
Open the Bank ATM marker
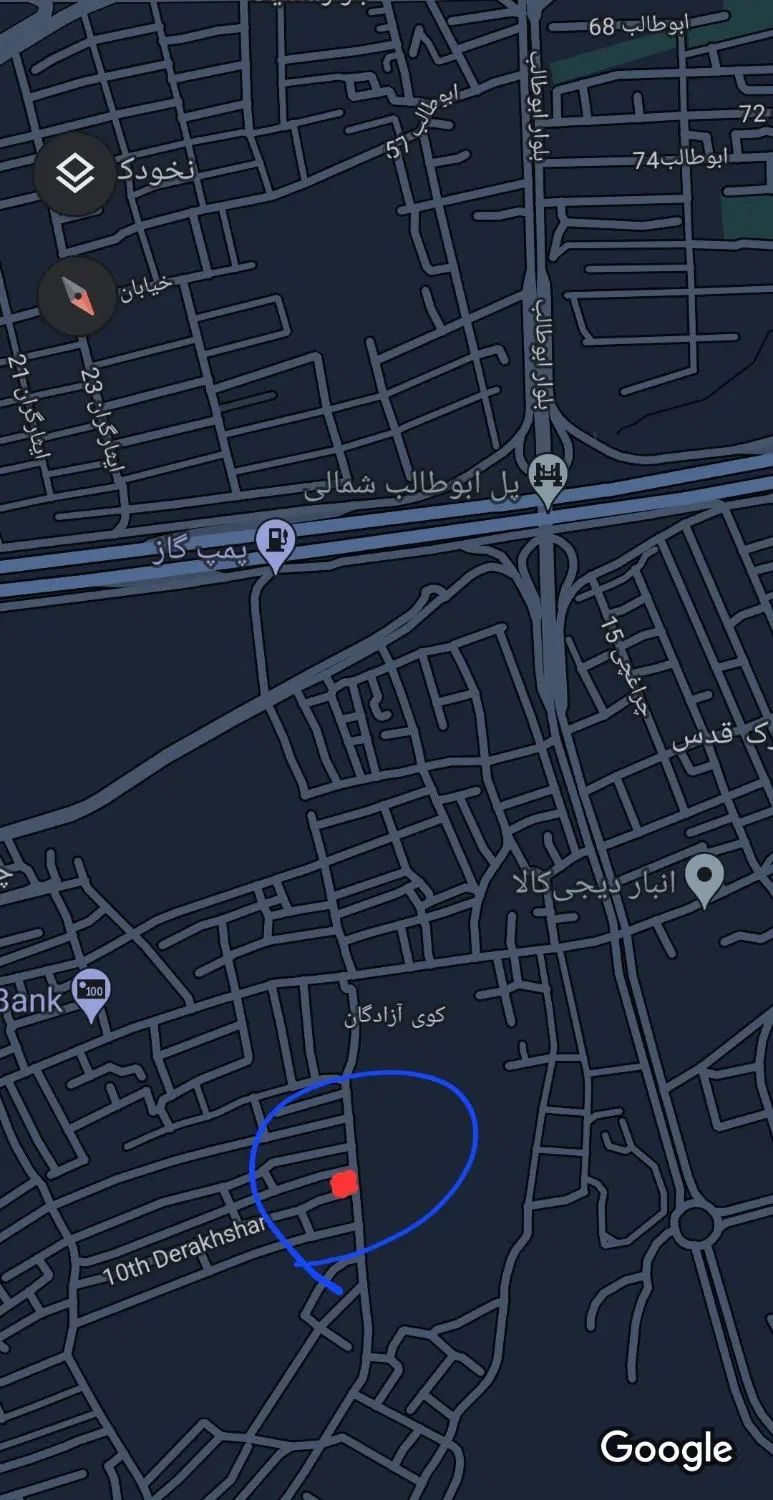point(91,991)
